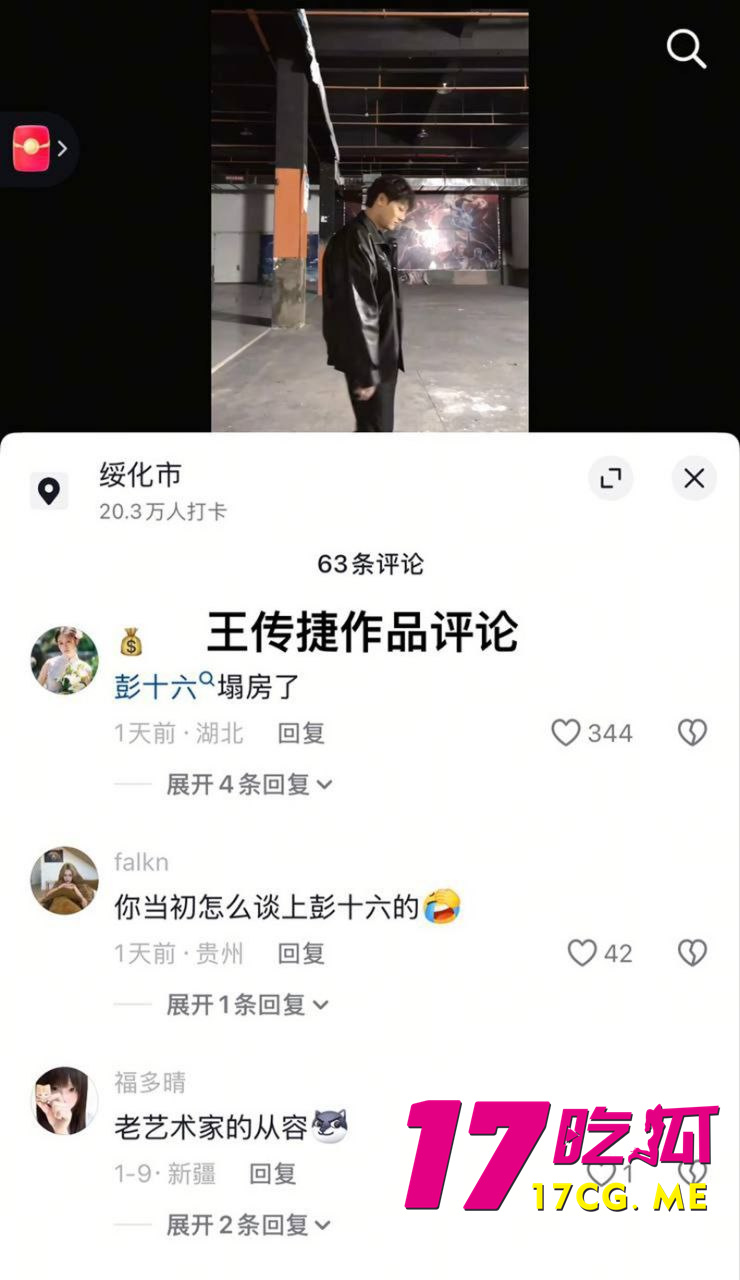Reply to 福多晴's comment
This screenshot has height=1280, width=740.
[273, 1173]
